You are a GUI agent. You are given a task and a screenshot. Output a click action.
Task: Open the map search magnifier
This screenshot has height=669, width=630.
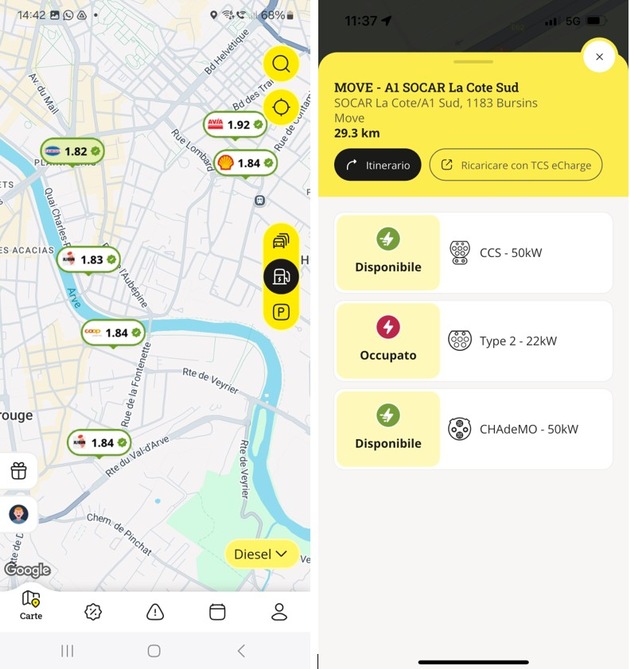click(281, 64)
